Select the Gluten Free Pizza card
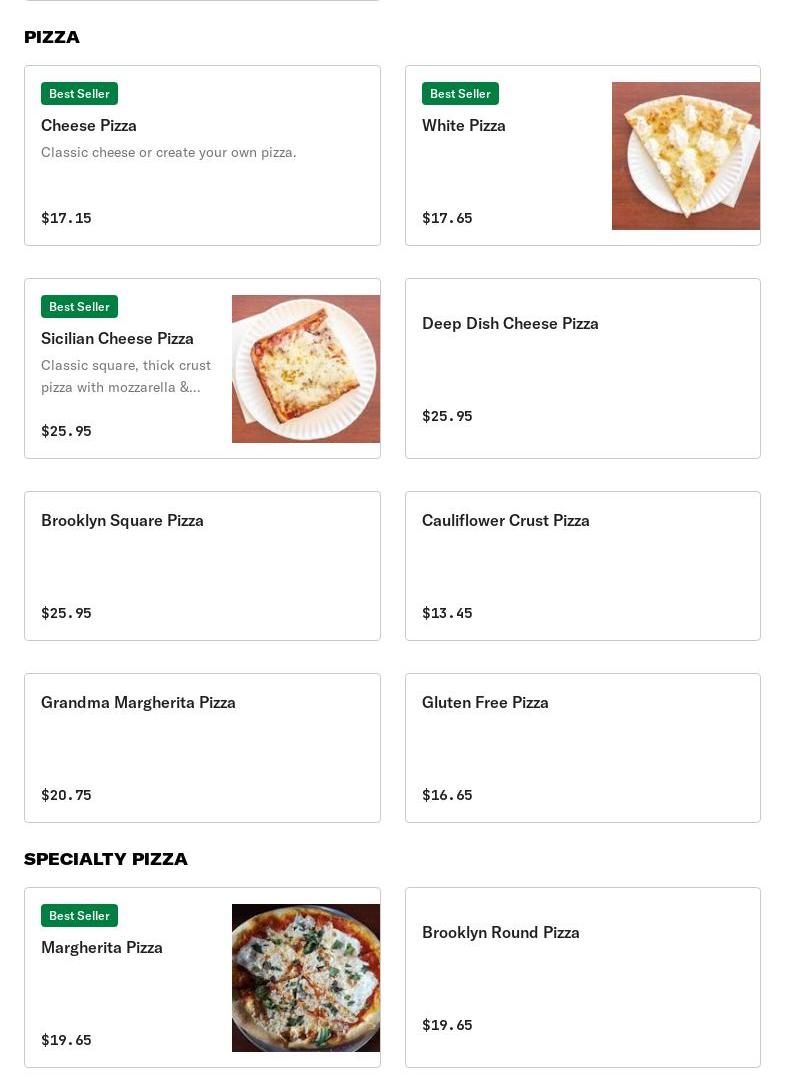Screen dimensions: 785x1085 click(x=582, y=748)
